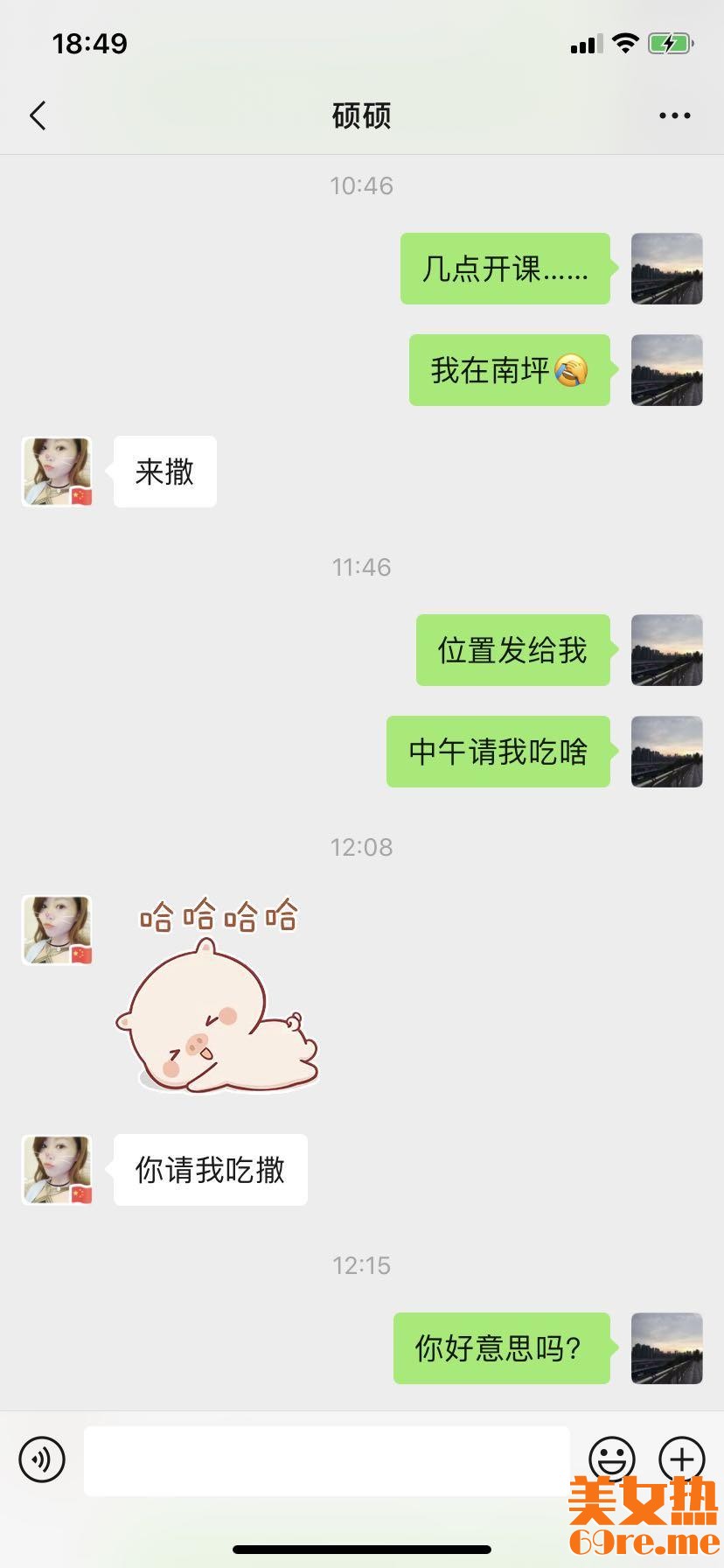
Task: Open 硕硕's avatar beside 你请我吃撒
Action: 57,1170
